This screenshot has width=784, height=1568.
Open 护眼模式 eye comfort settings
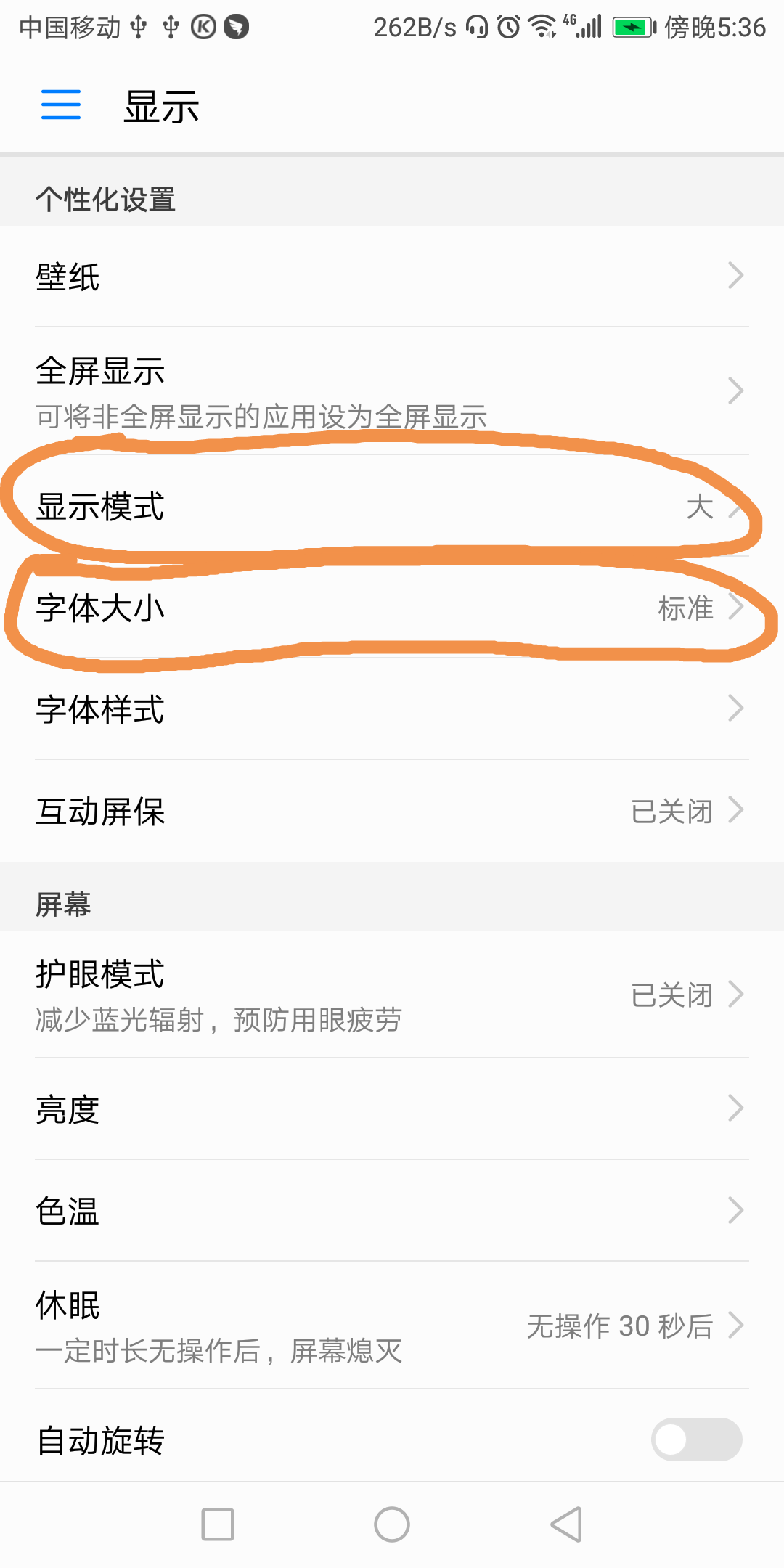392,995
